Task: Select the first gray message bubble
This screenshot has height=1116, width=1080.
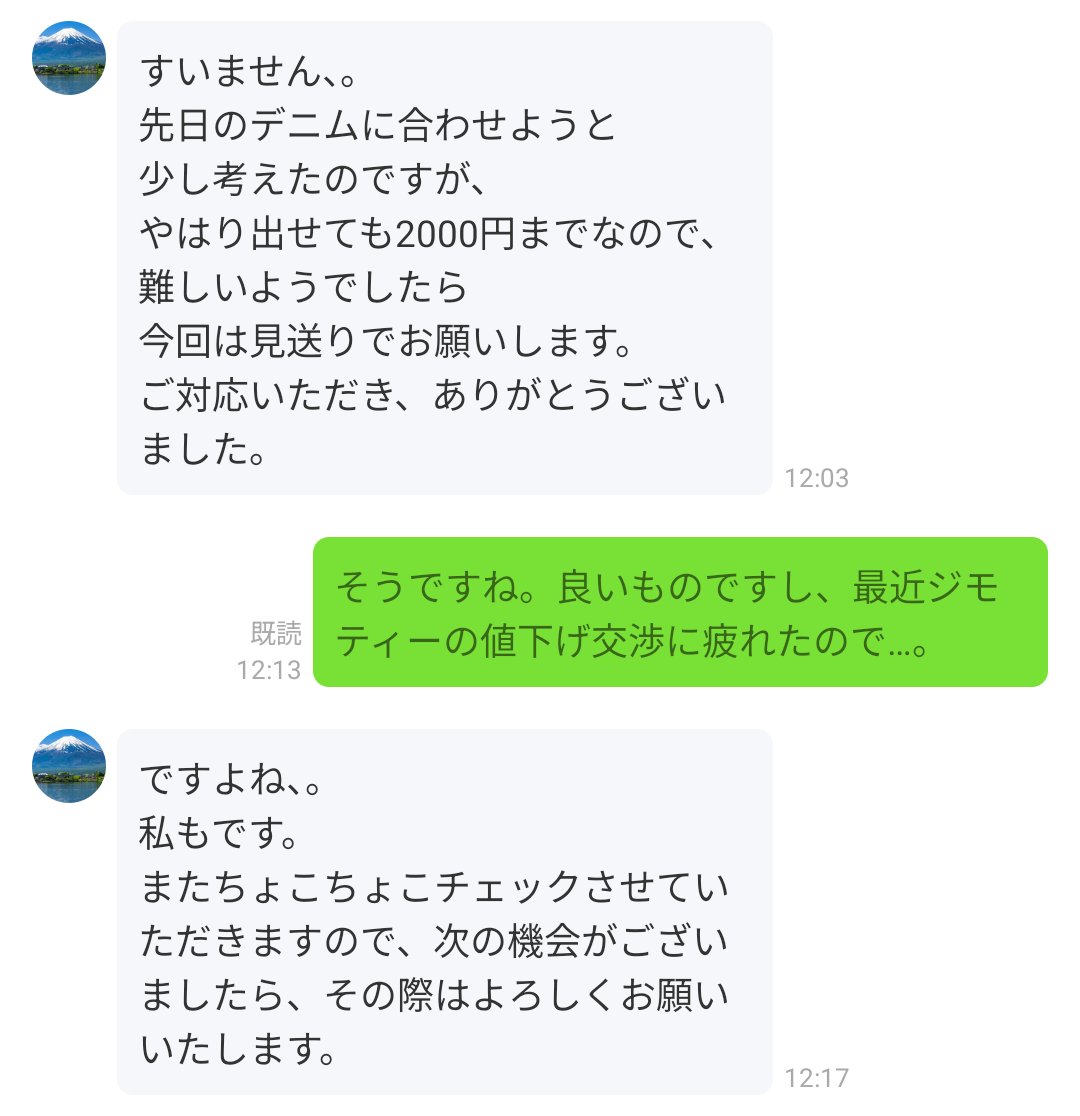Action: (x=444, y=255)
